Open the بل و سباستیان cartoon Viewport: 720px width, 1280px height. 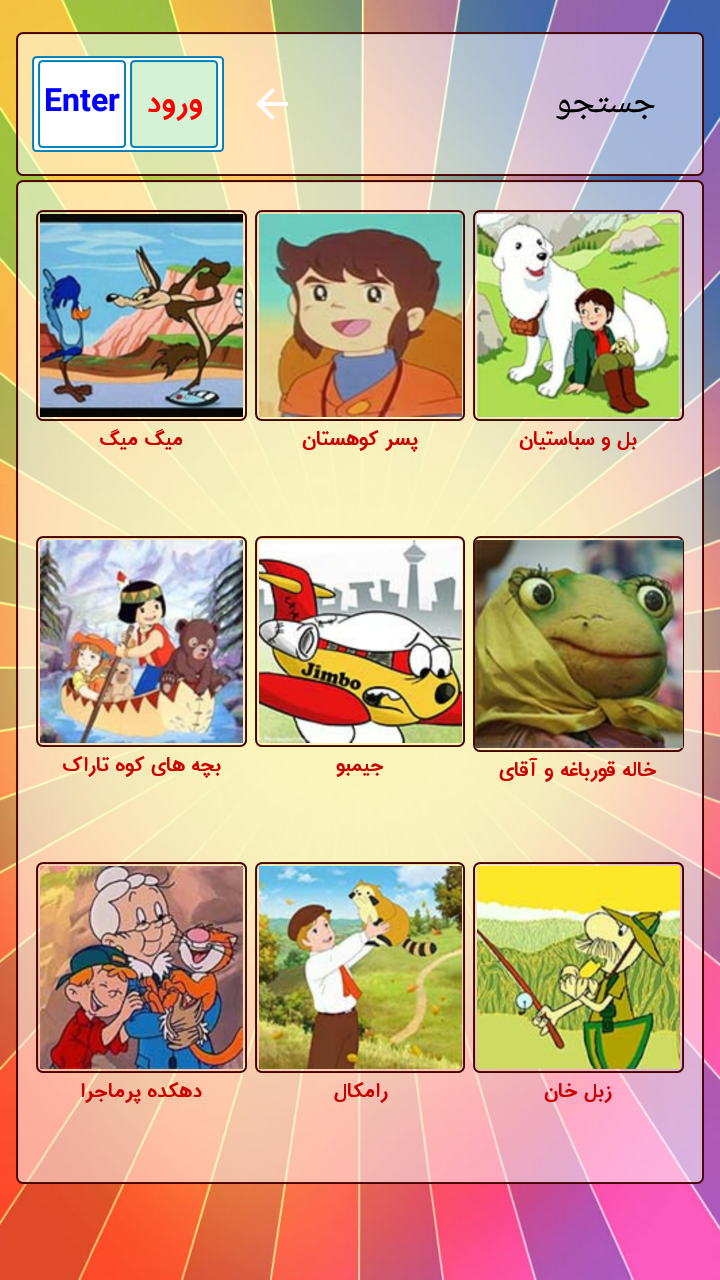click(578, 315)
